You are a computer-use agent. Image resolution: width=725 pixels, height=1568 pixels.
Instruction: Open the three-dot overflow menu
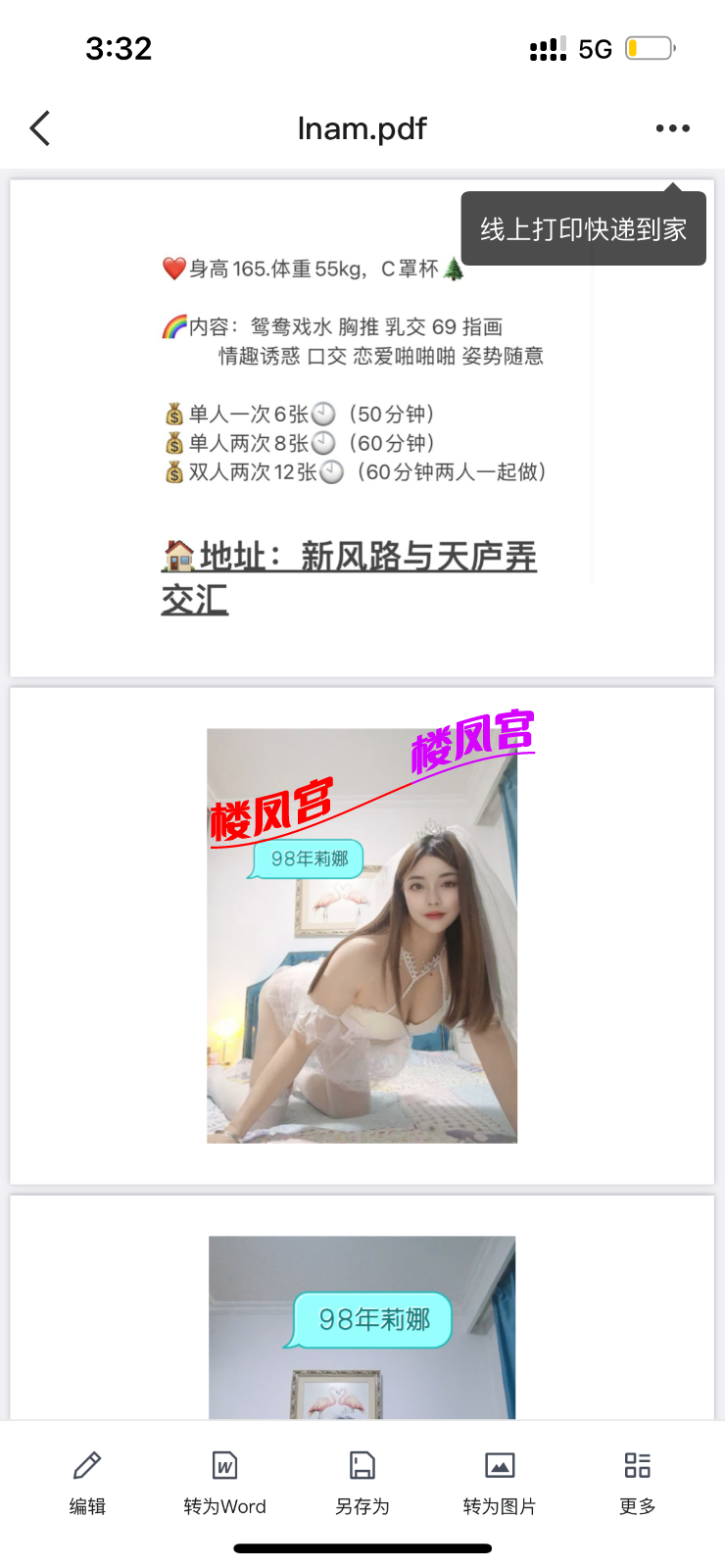(672, 128)
